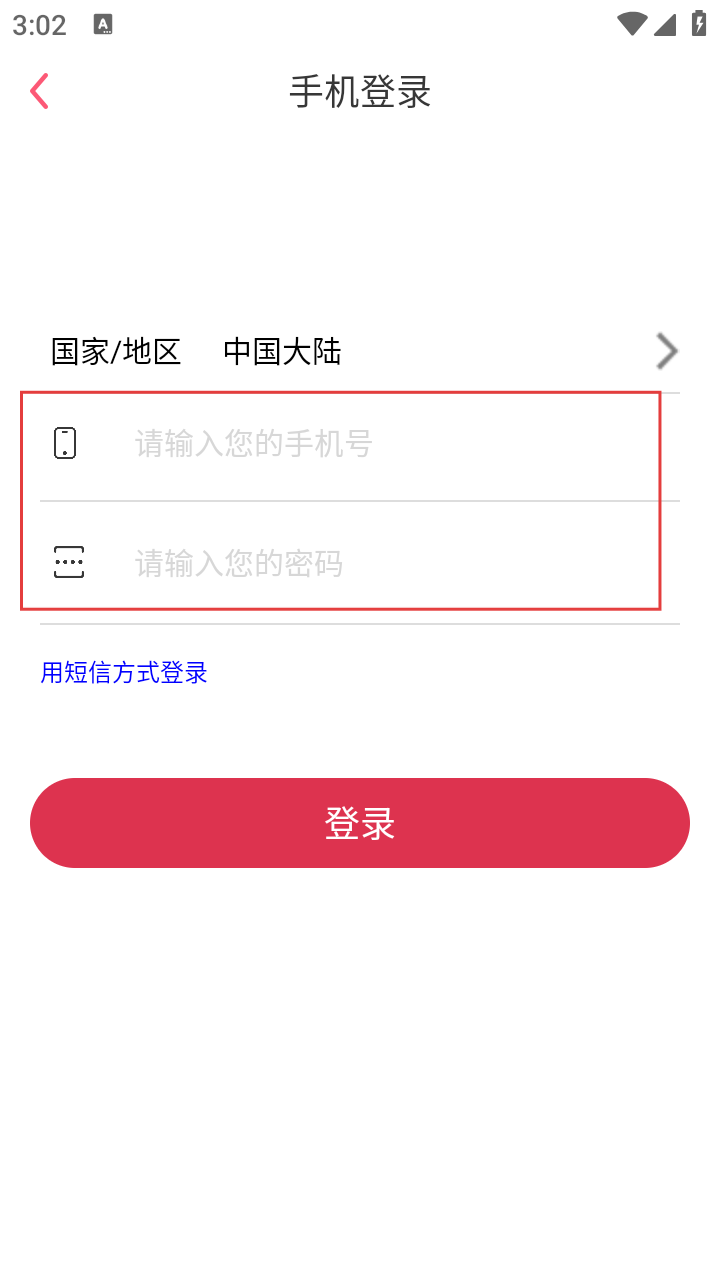Tap the red 登录 button
Image resolution: width=720 pixels, height=1280 pixels.
[360, 823]
